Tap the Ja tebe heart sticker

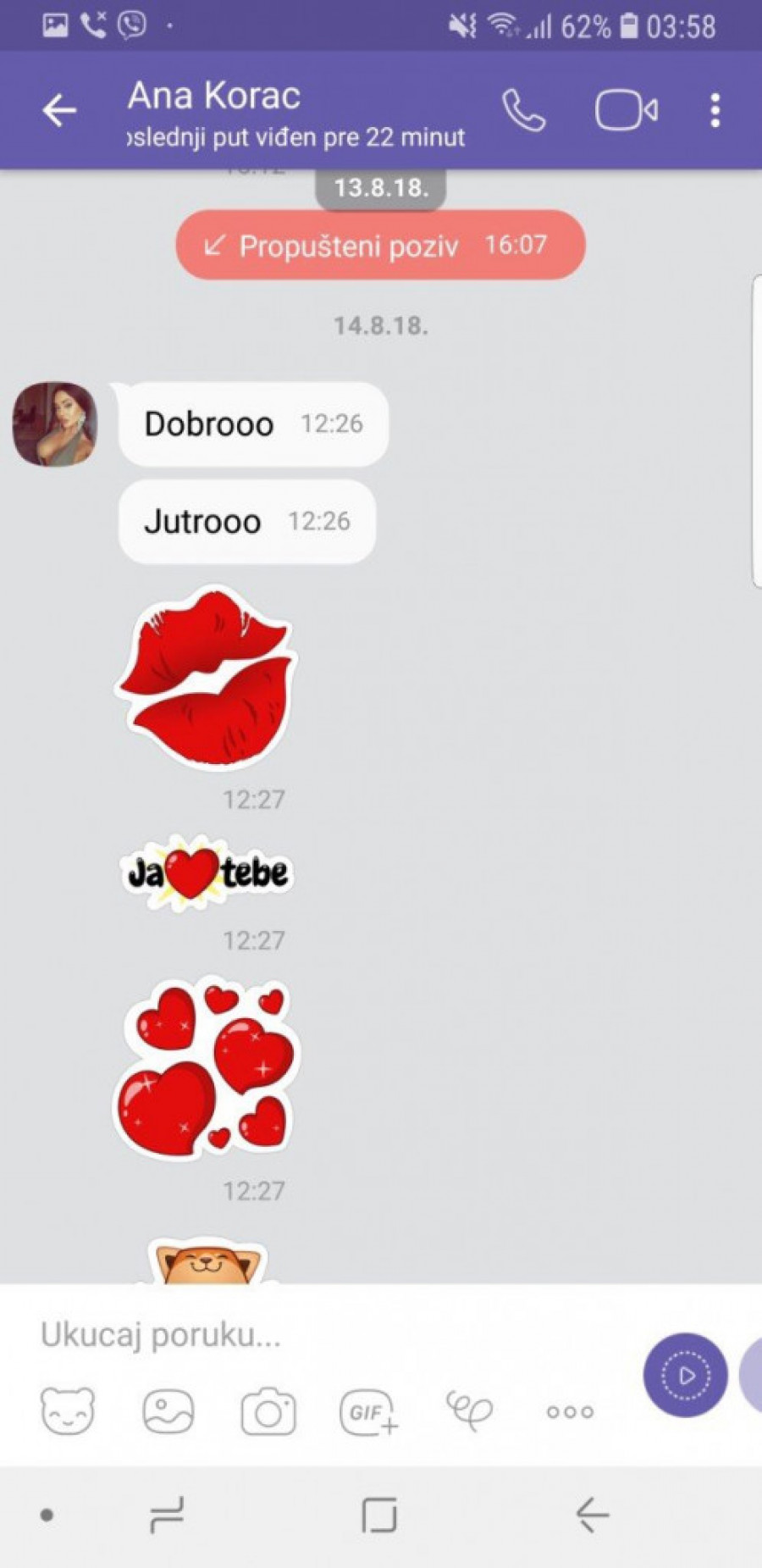tap(208, 873)
